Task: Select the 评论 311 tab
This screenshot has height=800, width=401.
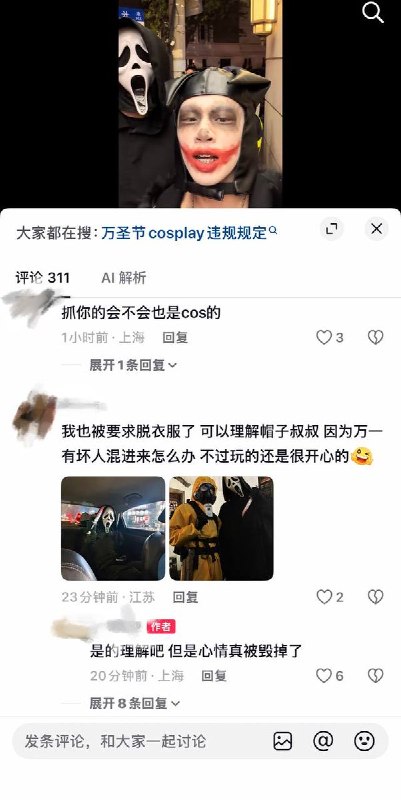Action: (x=42, y=278)
